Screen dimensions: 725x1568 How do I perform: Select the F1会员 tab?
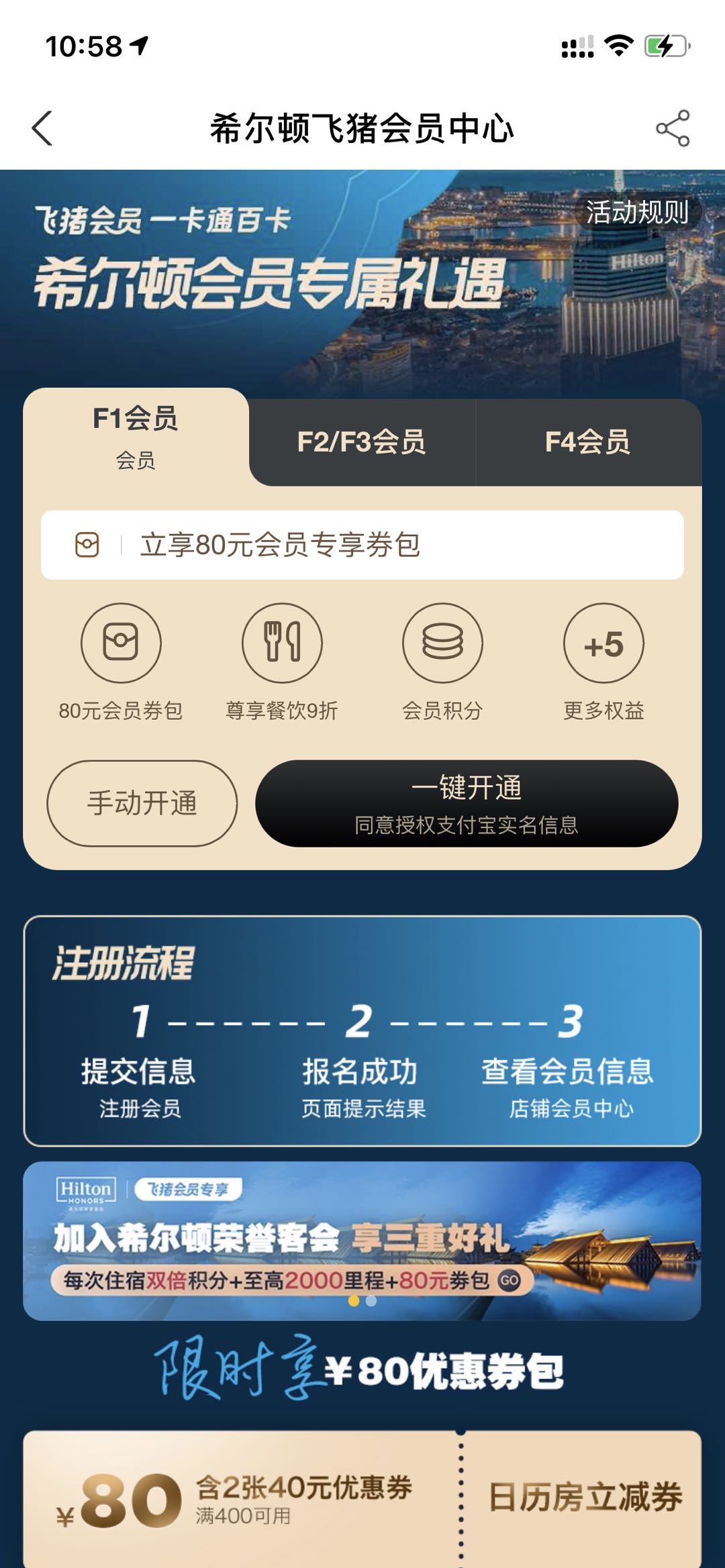click(x=136, y=436)
